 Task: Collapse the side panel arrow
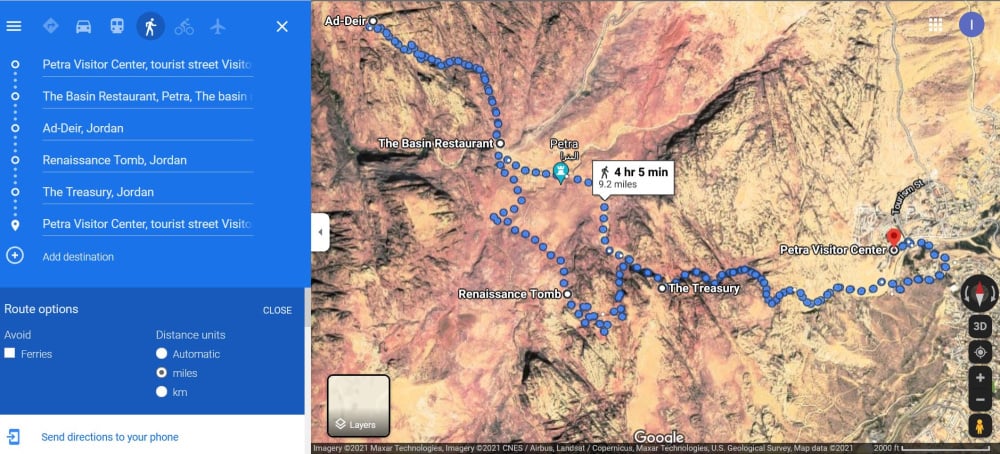point(320,232)
